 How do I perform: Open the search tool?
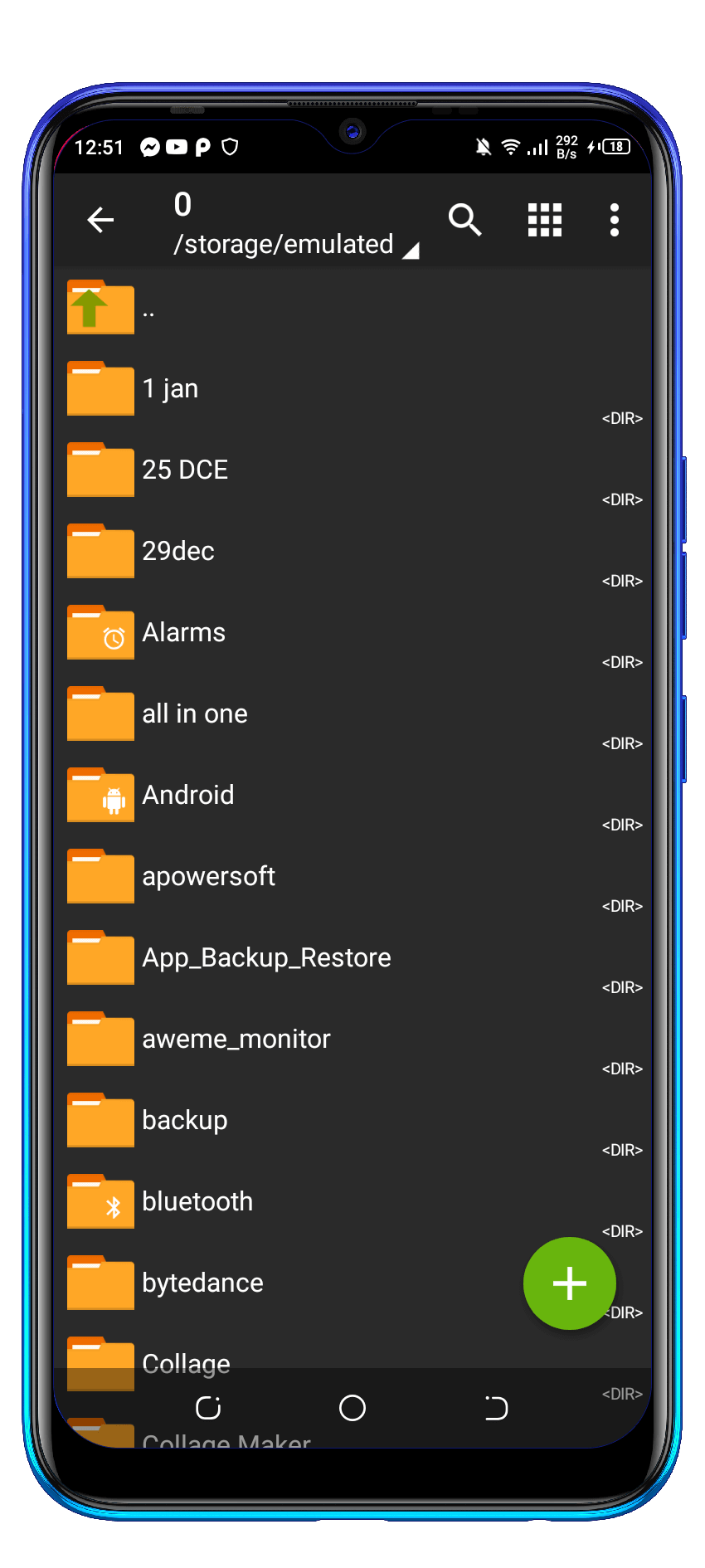(x=464, y=220)
